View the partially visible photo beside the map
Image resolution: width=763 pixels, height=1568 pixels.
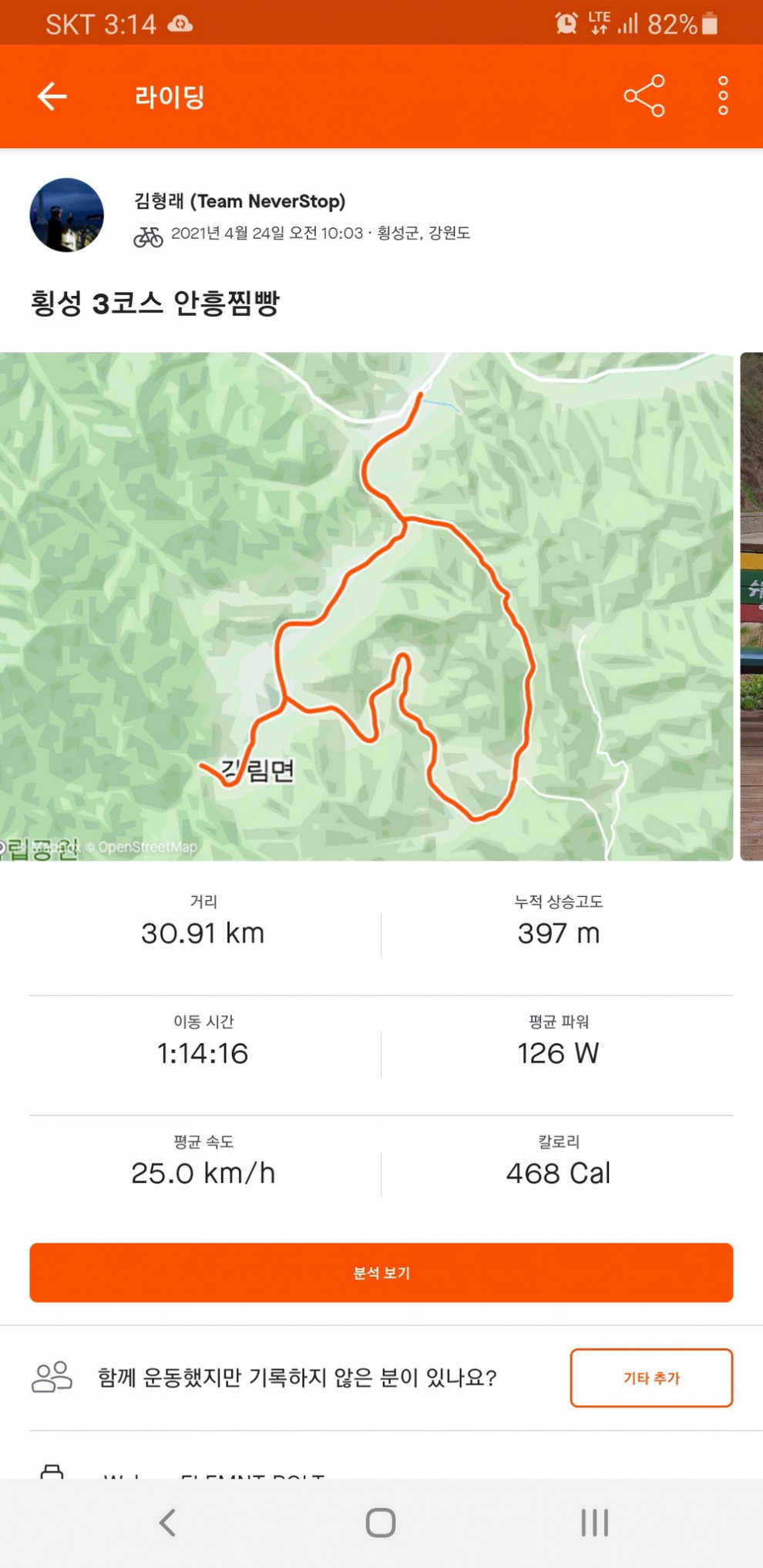(751, 606)
